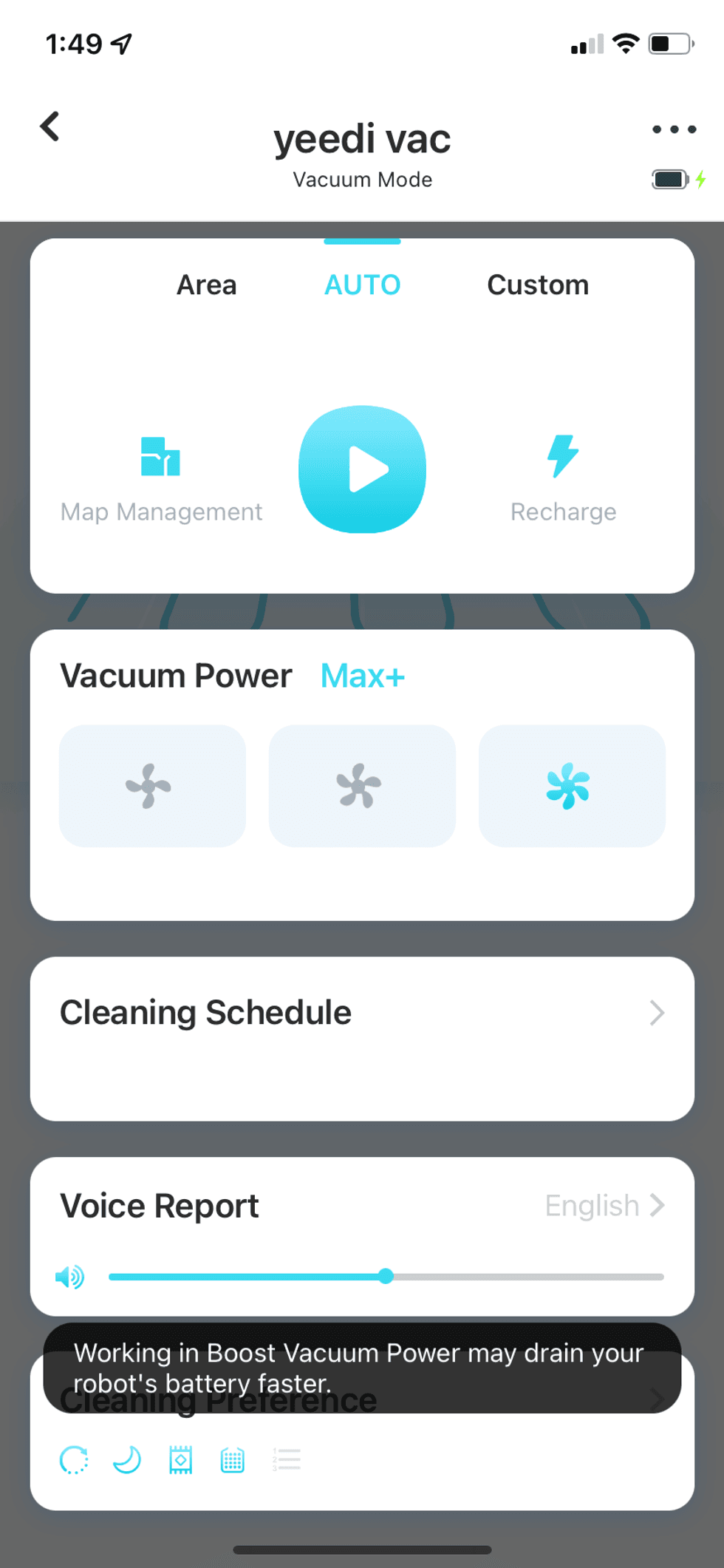The width and height of the screenshot is (724, 1568).
Task: Tap the mesh calendar preference icon
Action: [232, 1459]
